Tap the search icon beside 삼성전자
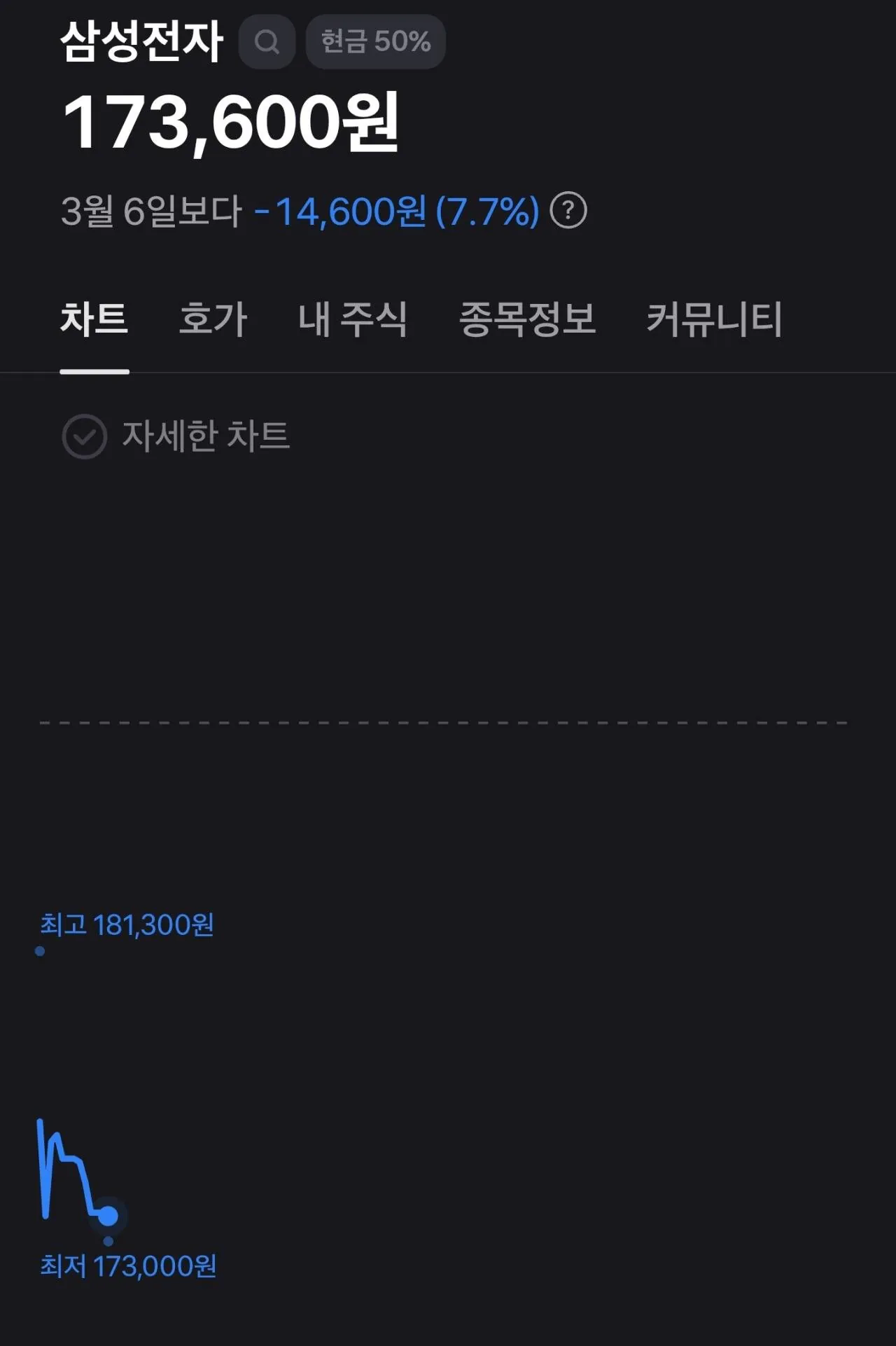896x1346 pixels. [267, 42]
